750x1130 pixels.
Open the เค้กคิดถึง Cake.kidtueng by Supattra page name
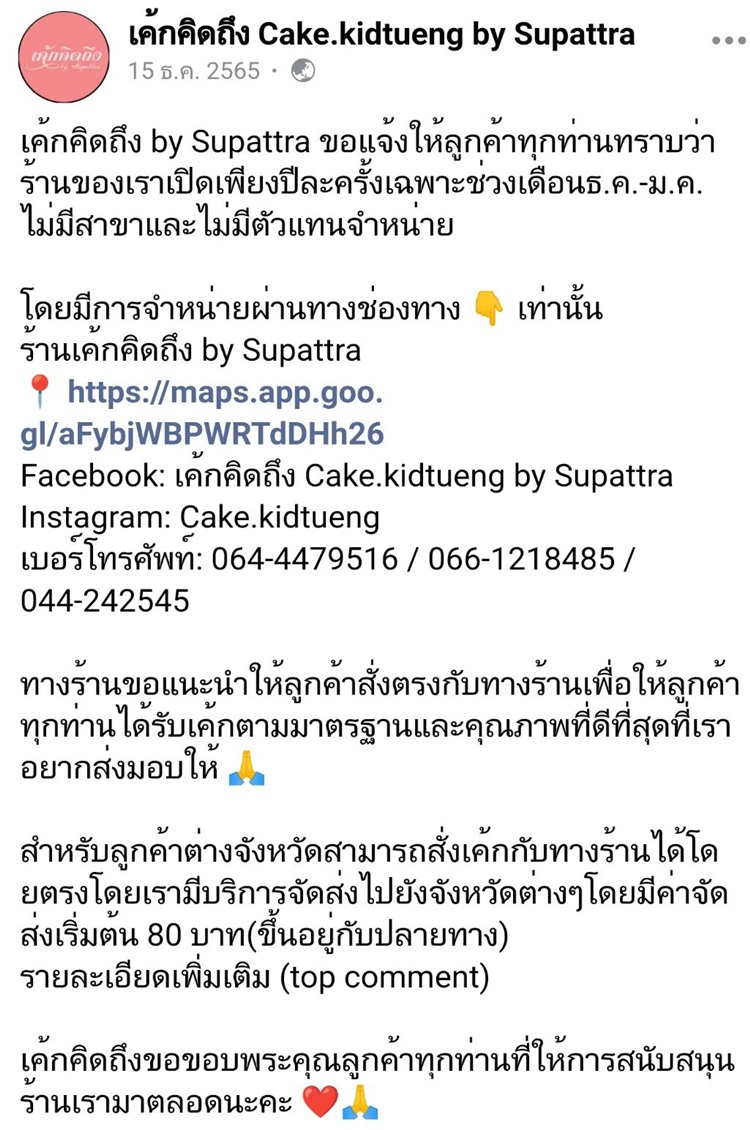coord(381,34)
